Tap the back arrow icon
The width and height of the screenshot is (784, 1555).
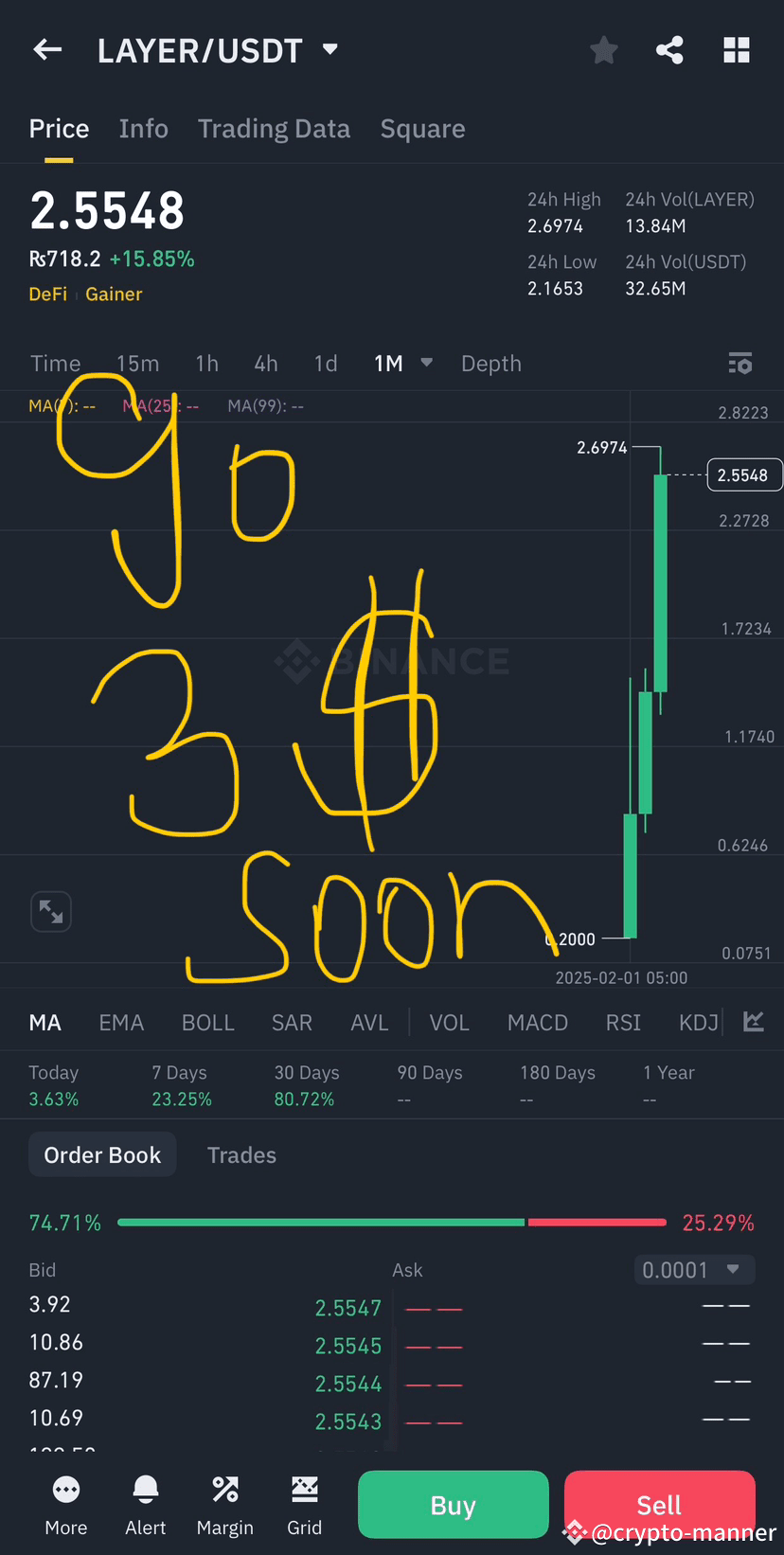(x=47, y=49)
